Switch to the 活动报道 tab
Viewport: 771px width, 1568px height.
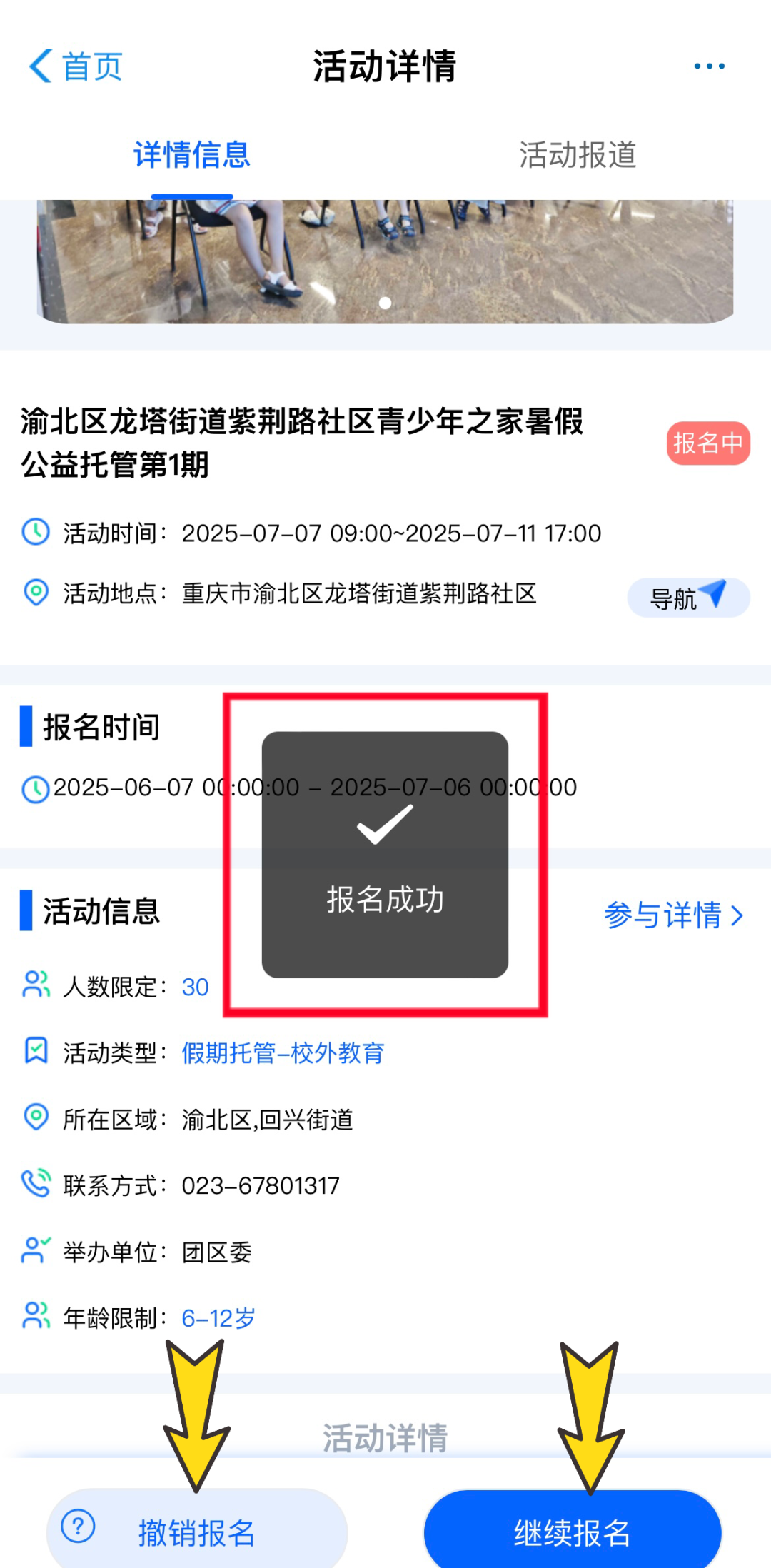[x=578, y=155]
